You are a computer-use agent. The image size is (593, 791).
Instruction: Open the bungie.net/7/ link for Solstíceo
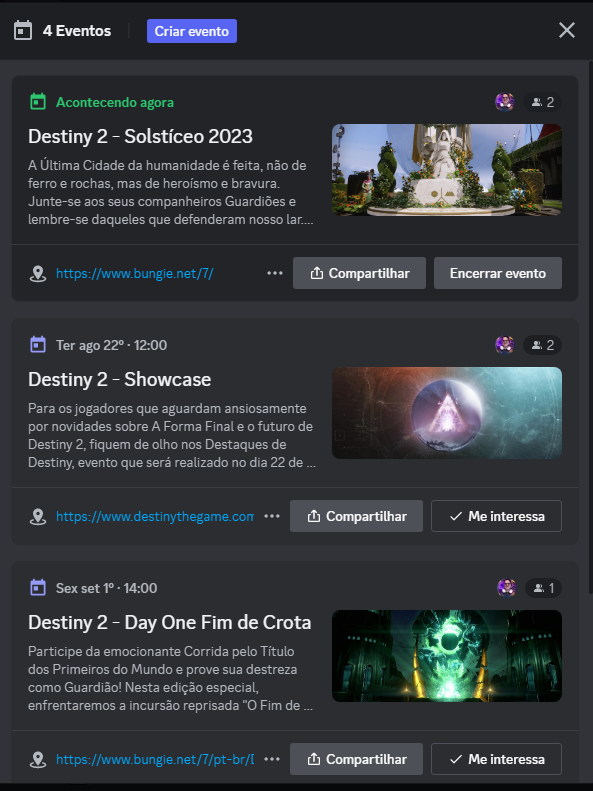(x=135, y=273)
